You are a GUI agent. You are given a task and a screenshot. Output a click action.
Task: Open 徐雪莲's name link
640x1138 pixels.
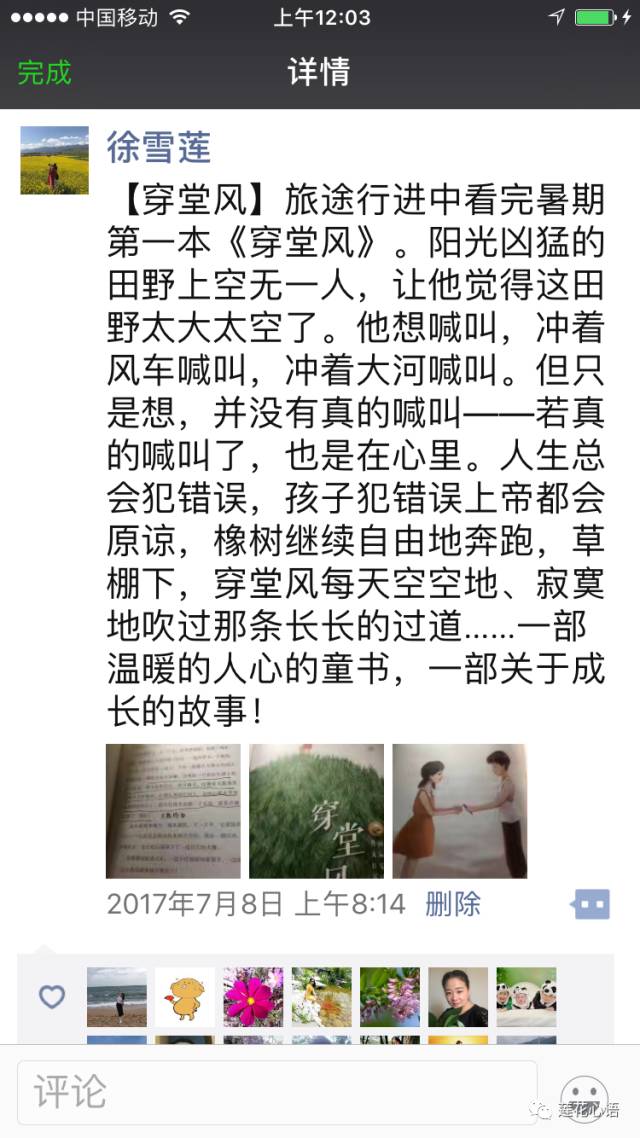159,147
